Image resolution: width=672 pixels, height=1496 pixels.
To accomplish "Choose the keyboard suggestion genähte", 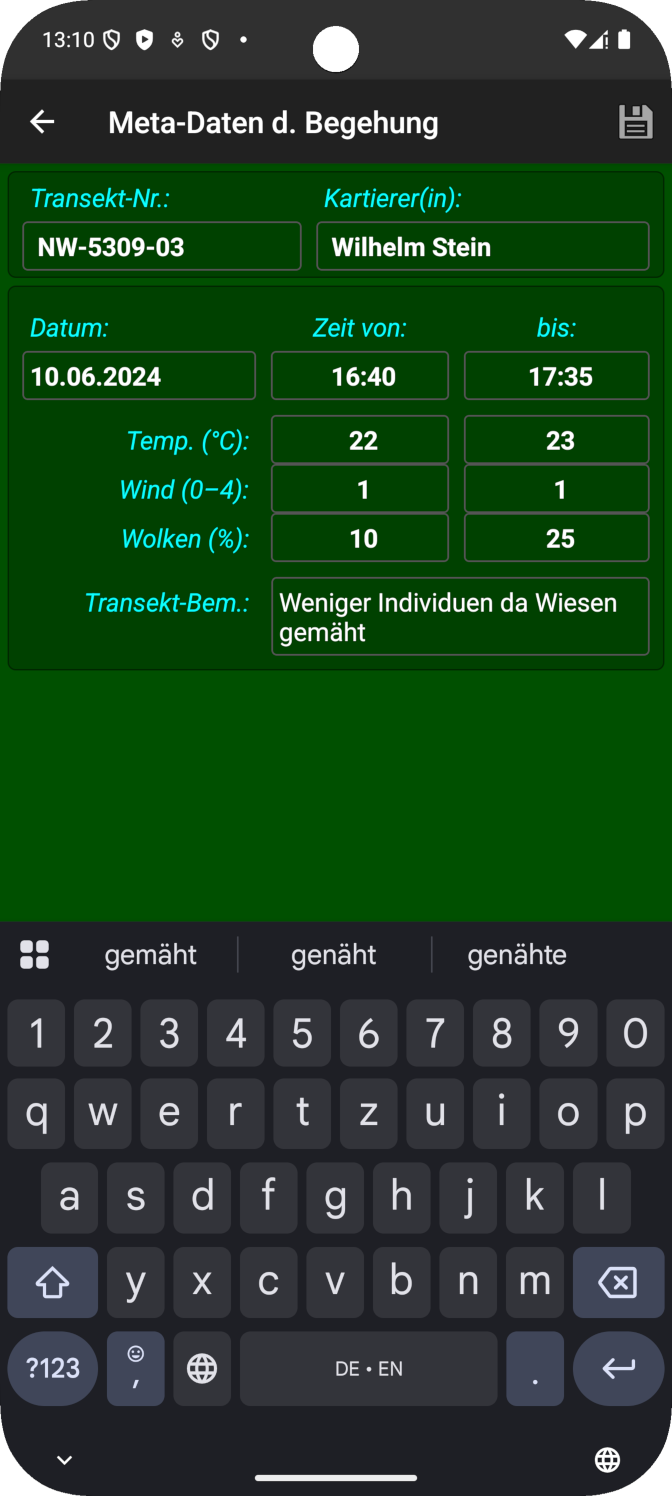I will tap(517, 955).
